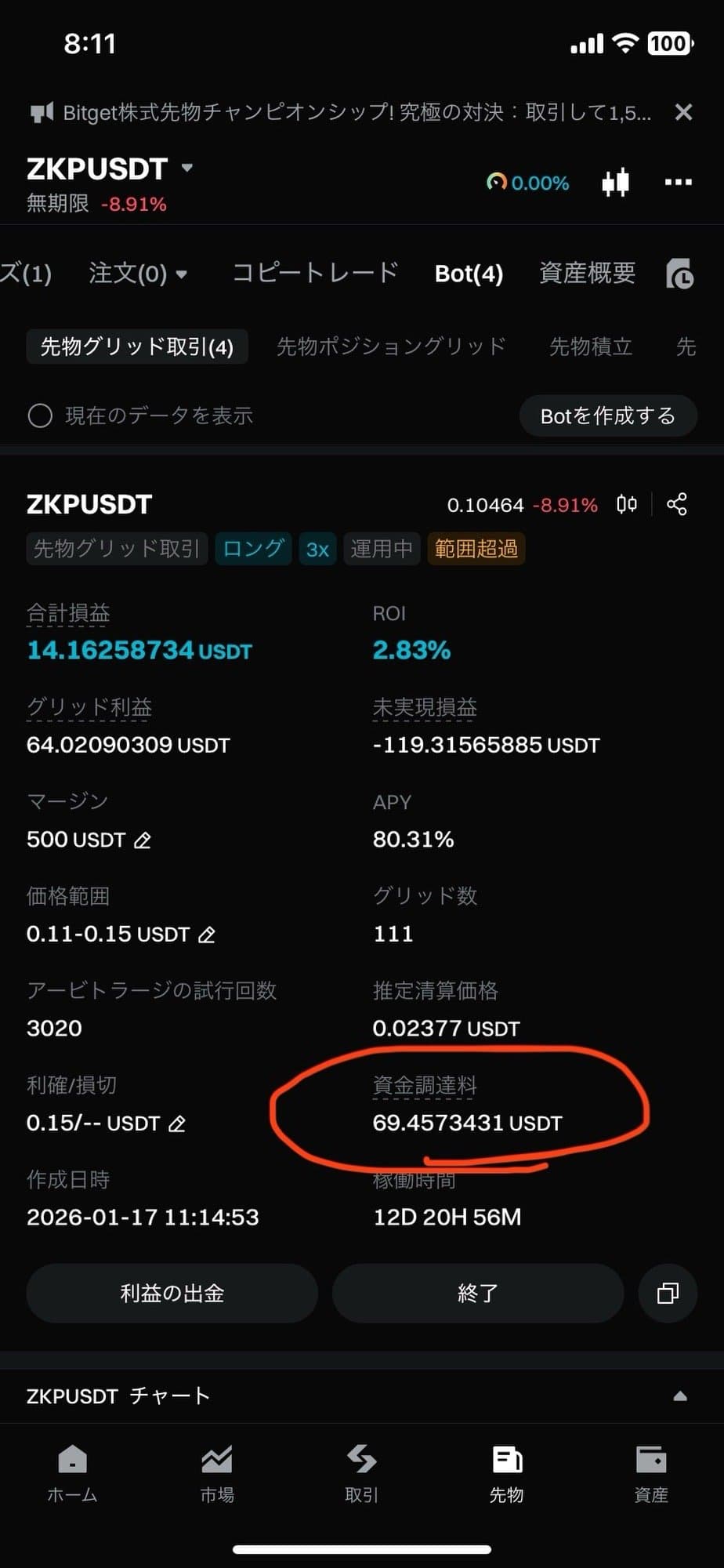The height and width of the screenshot is (1568, 724).
Task: Select the 先物ポジショングリッド chip
Action: (x=391, y=347)
